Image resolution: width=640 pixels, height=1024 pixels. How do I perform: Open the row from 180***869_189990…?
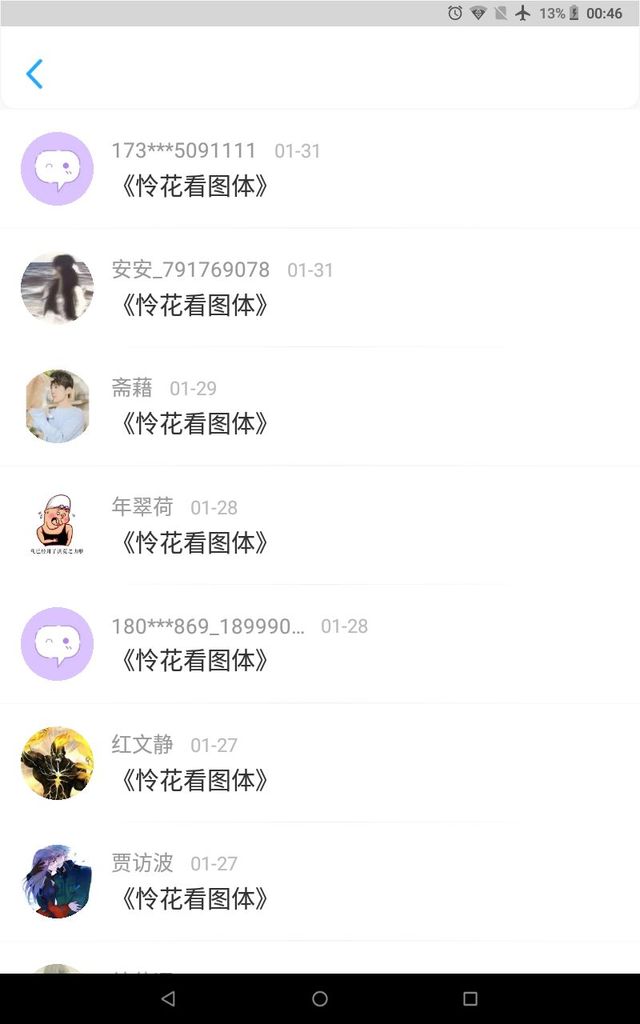(x=320, y=644)
